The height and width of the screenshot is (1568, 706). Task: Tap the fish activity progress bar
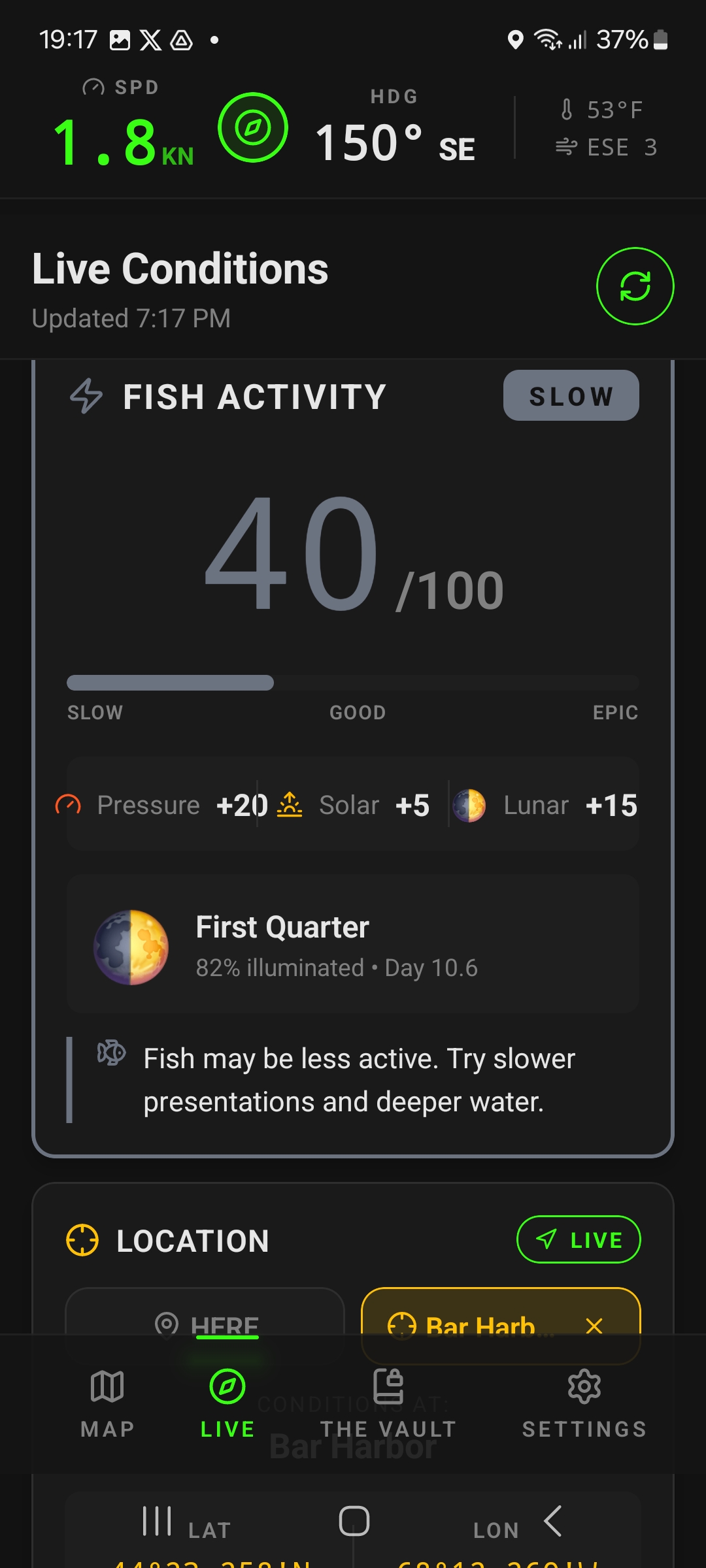[x=353, y=683]
